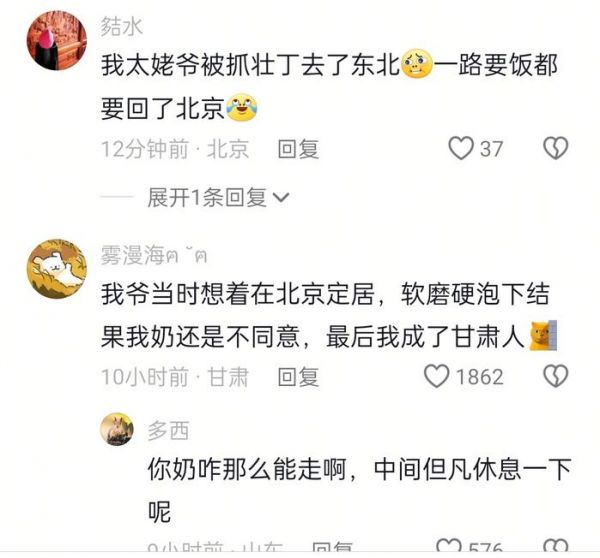Dislike 菇水's comment
The height and width of the screenshot is (558, 600).
pyautogui.click(x=555, y=149)
